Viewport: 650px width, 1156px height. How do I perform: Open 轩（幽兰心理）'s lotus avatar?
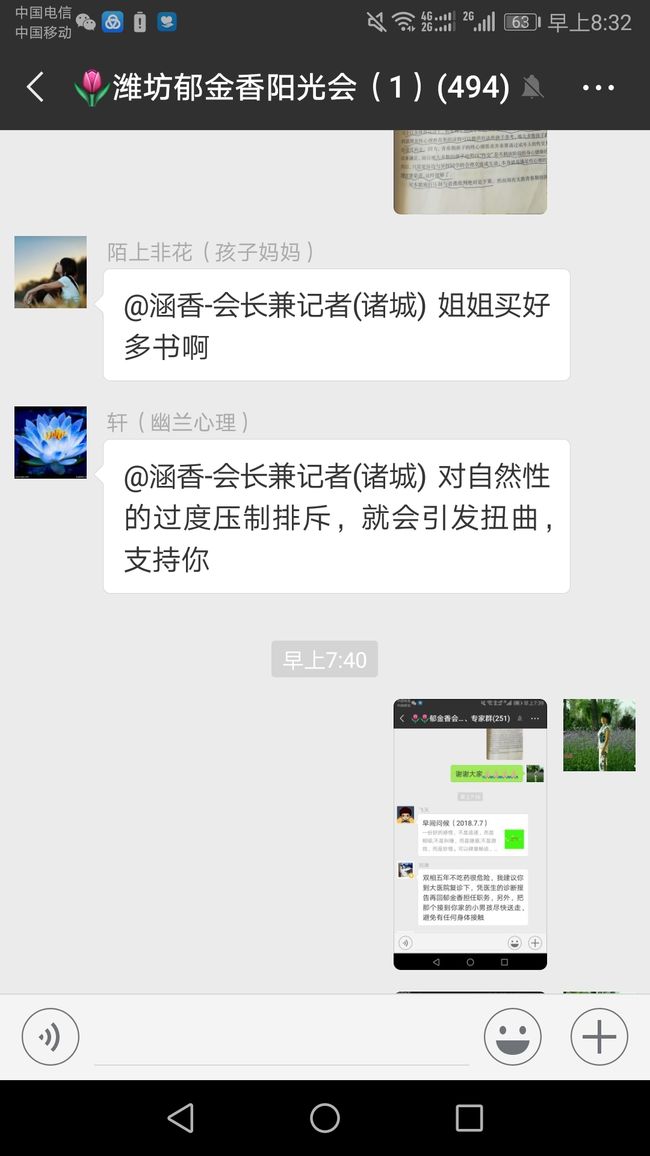pyautogui.click(x=51, y=442)
